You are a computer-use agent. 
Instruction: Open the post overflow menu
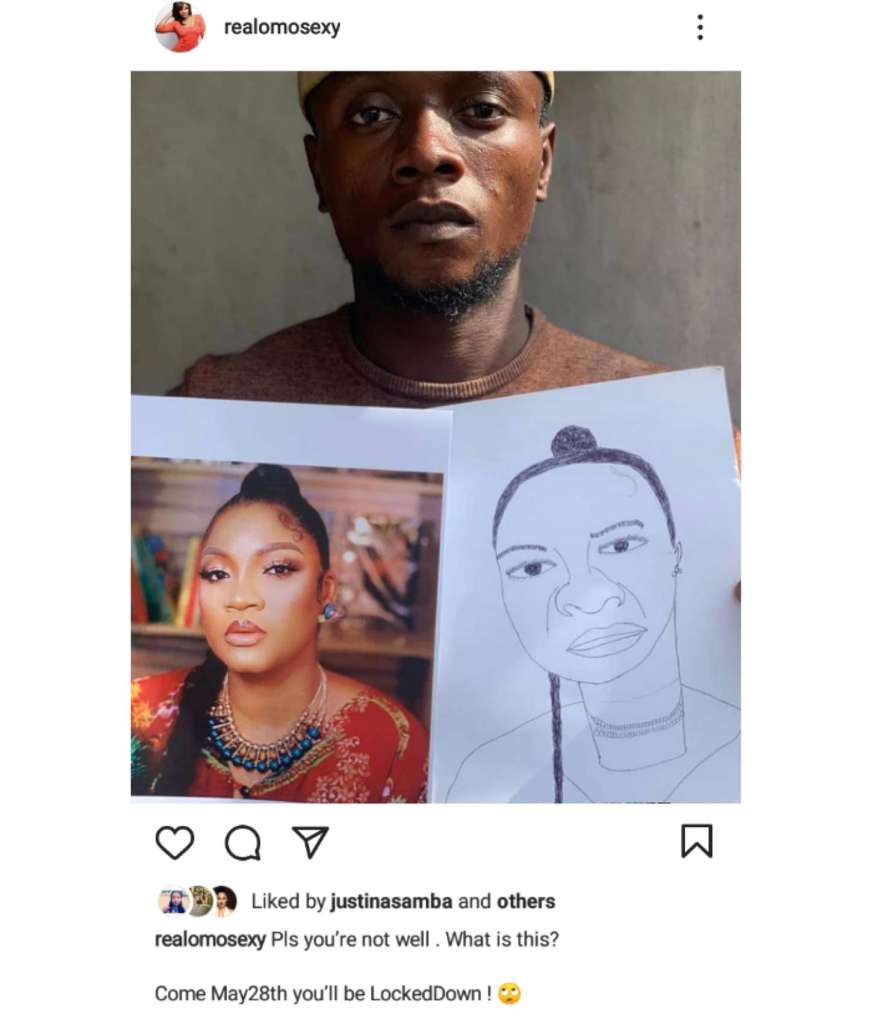pyautogui.click(x=700, y=28)
